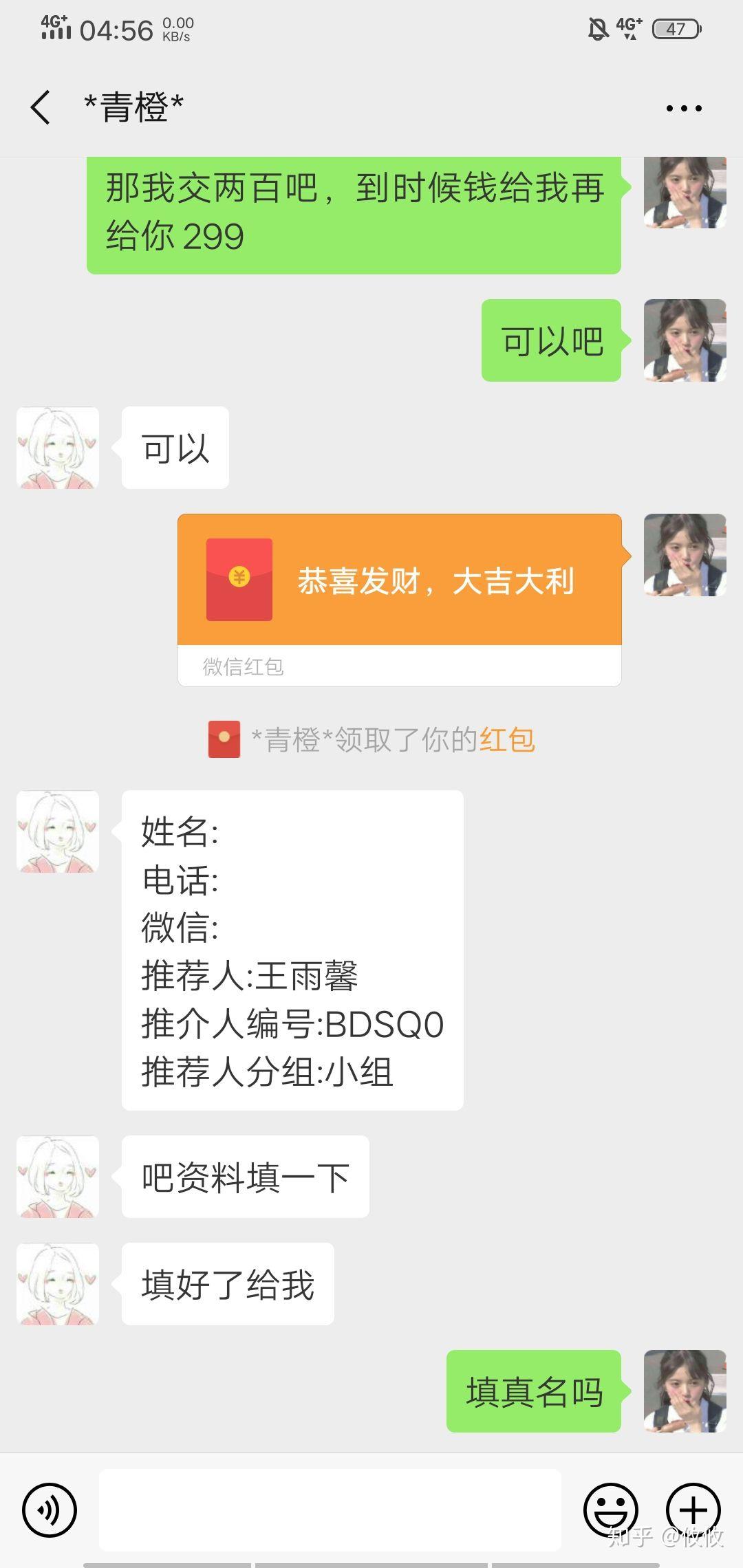Go back from the 青橙 chat
Image resolution: width=743 pixels, height=1568 pixels.
(x=40, y=108)
